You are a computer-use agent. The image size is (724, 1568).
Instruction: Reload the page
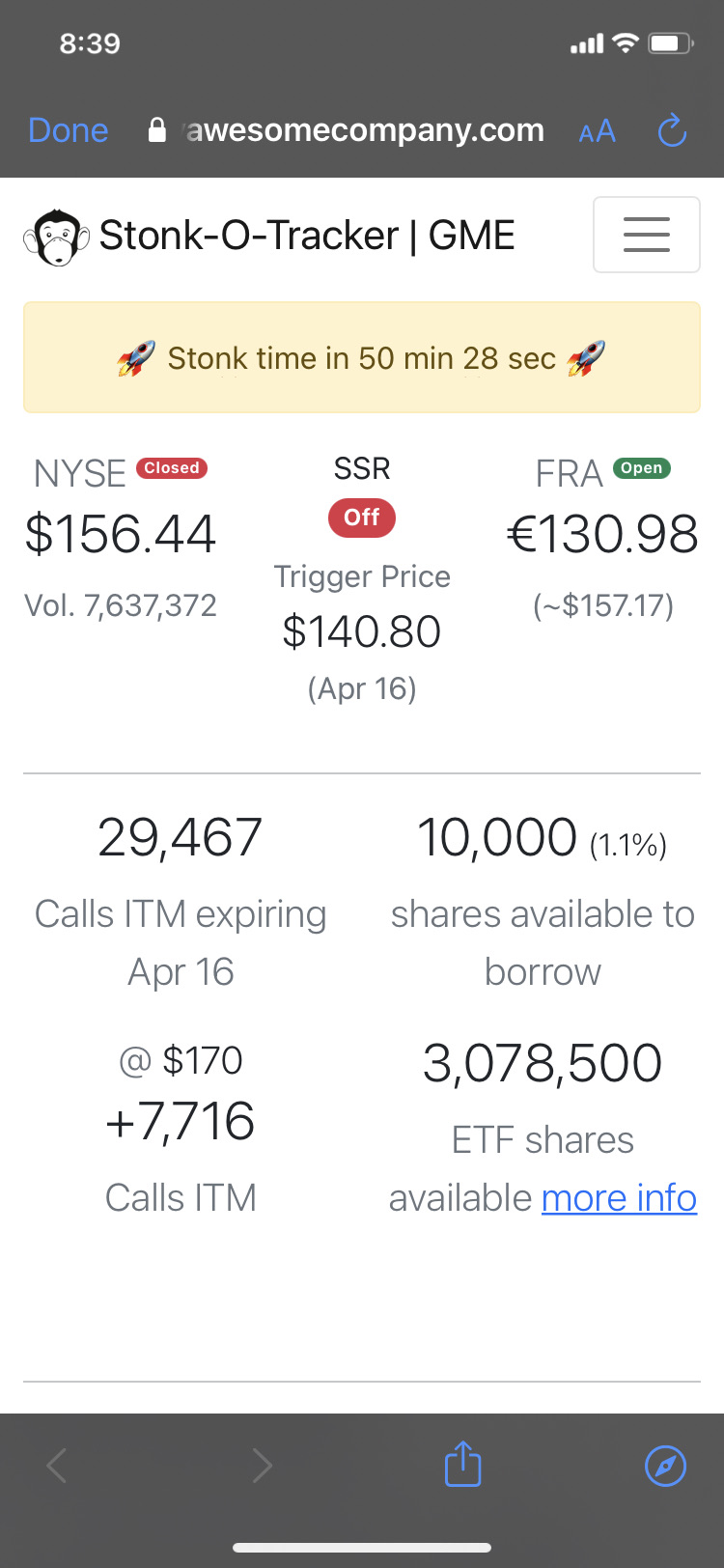[672, 130]
